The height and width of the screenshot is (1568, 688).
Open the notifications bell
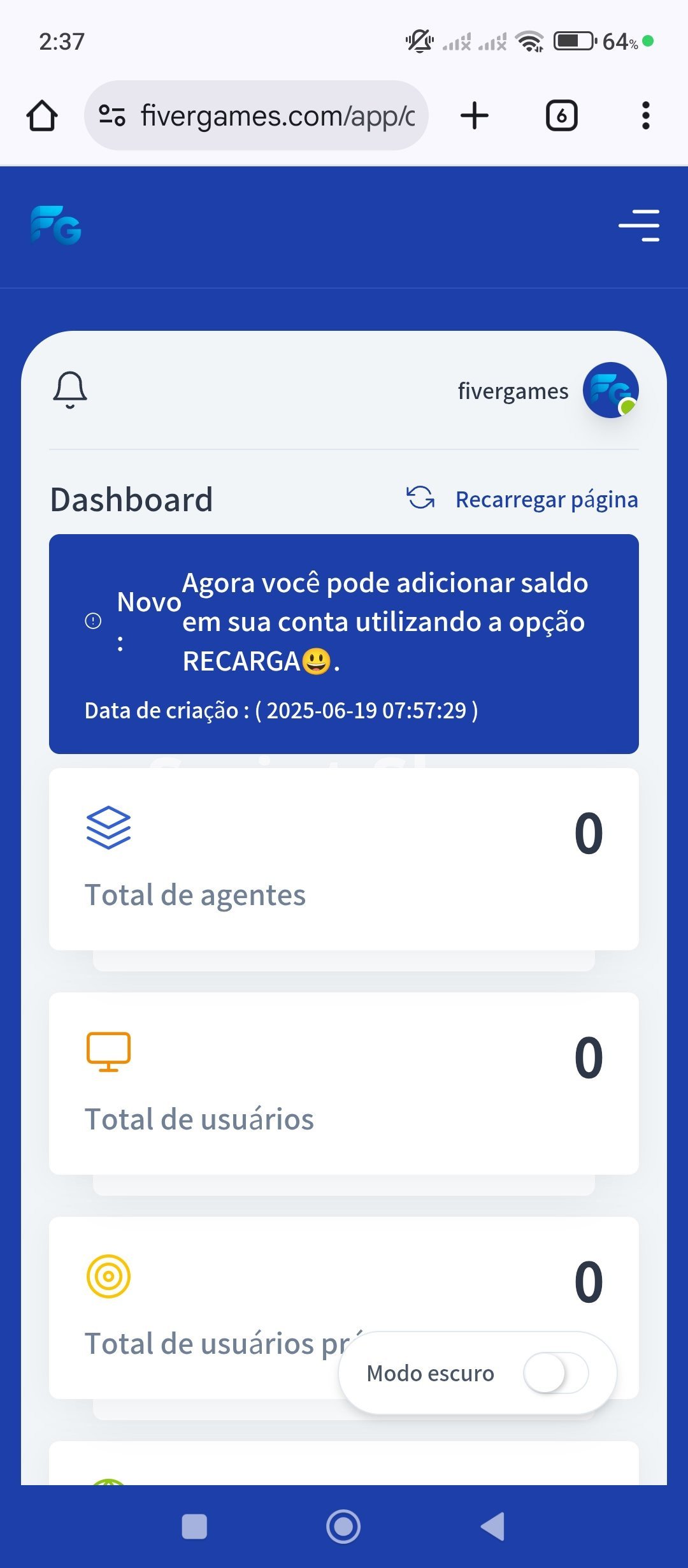[70, 389]
